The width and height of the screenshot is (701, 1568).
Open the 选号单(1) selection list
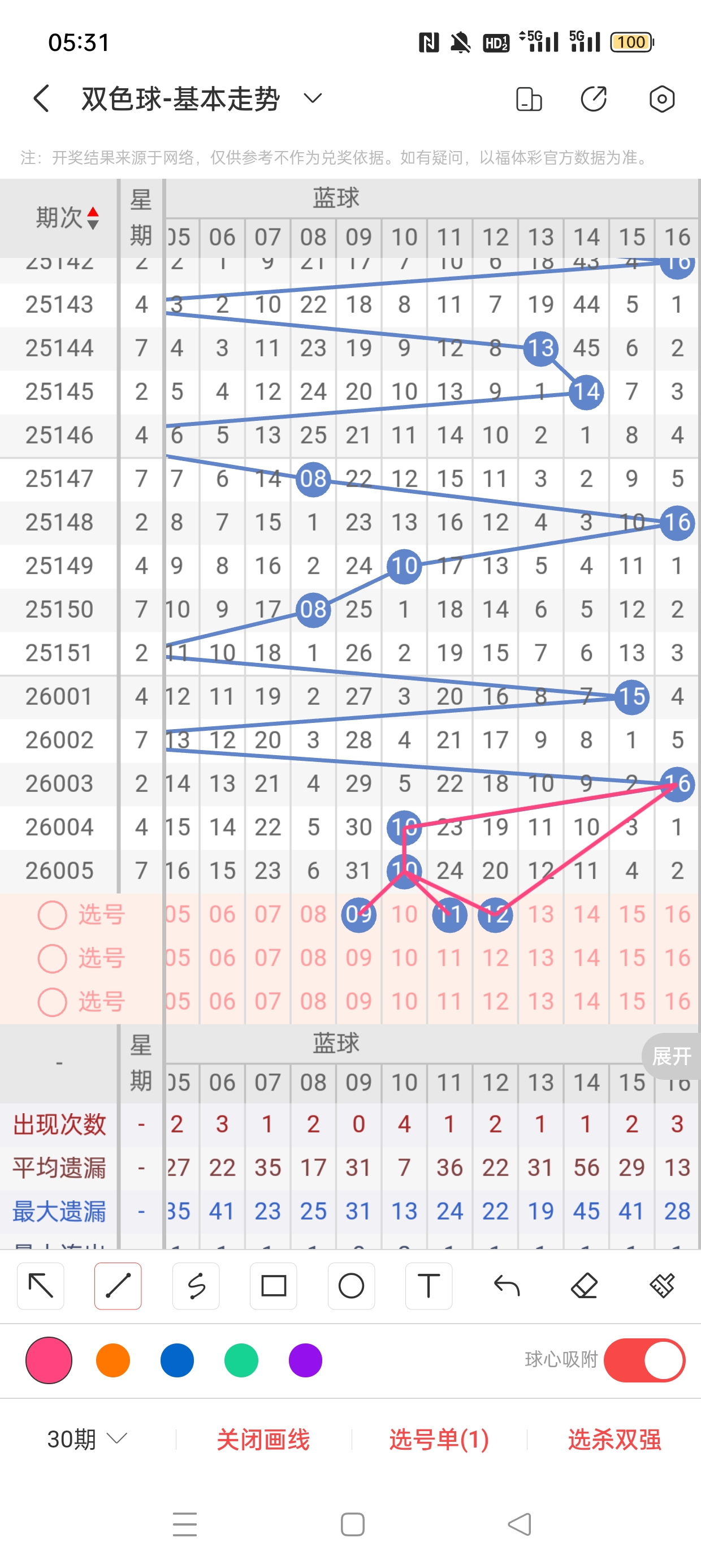439,1439
